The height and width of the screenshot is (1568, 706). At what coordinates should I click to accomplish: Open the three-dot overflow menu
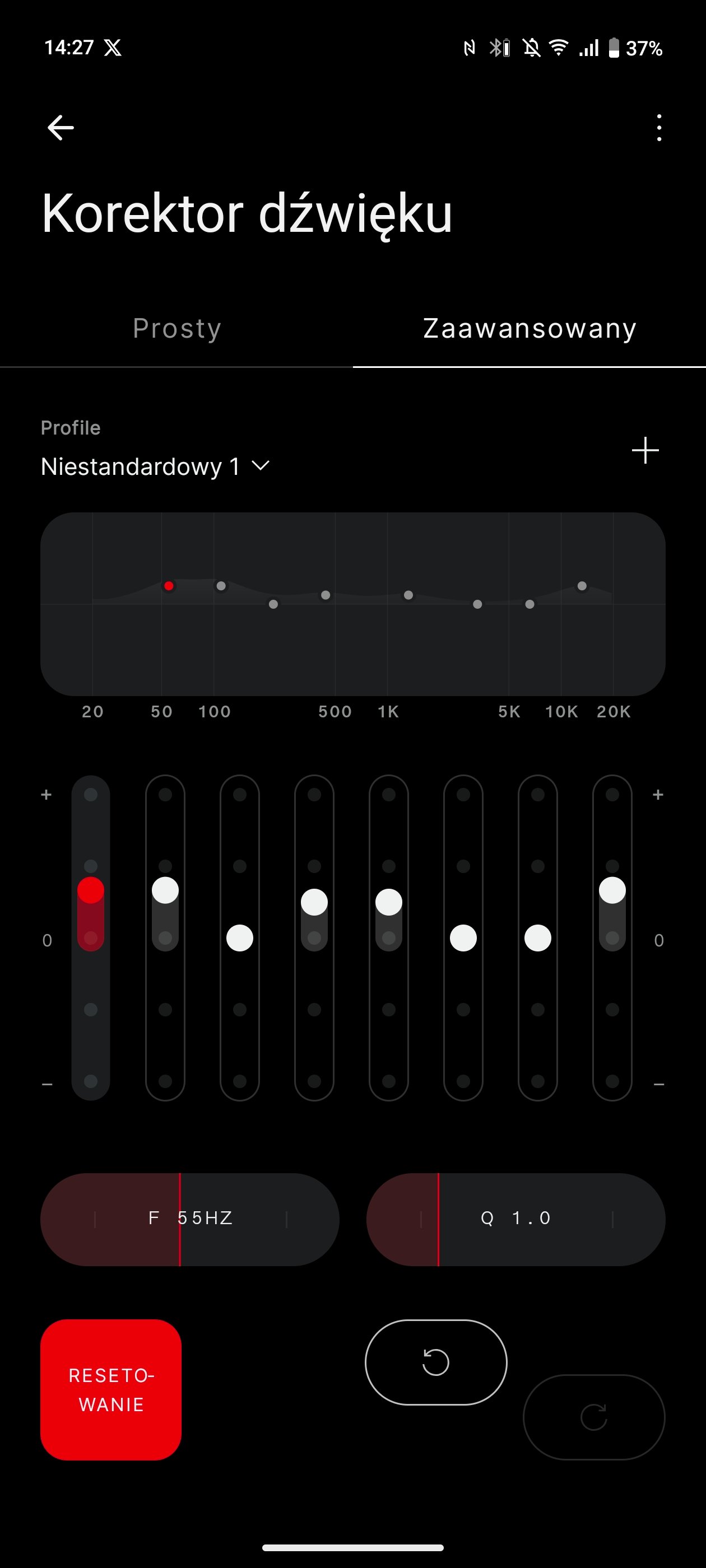tap(659, 128)
